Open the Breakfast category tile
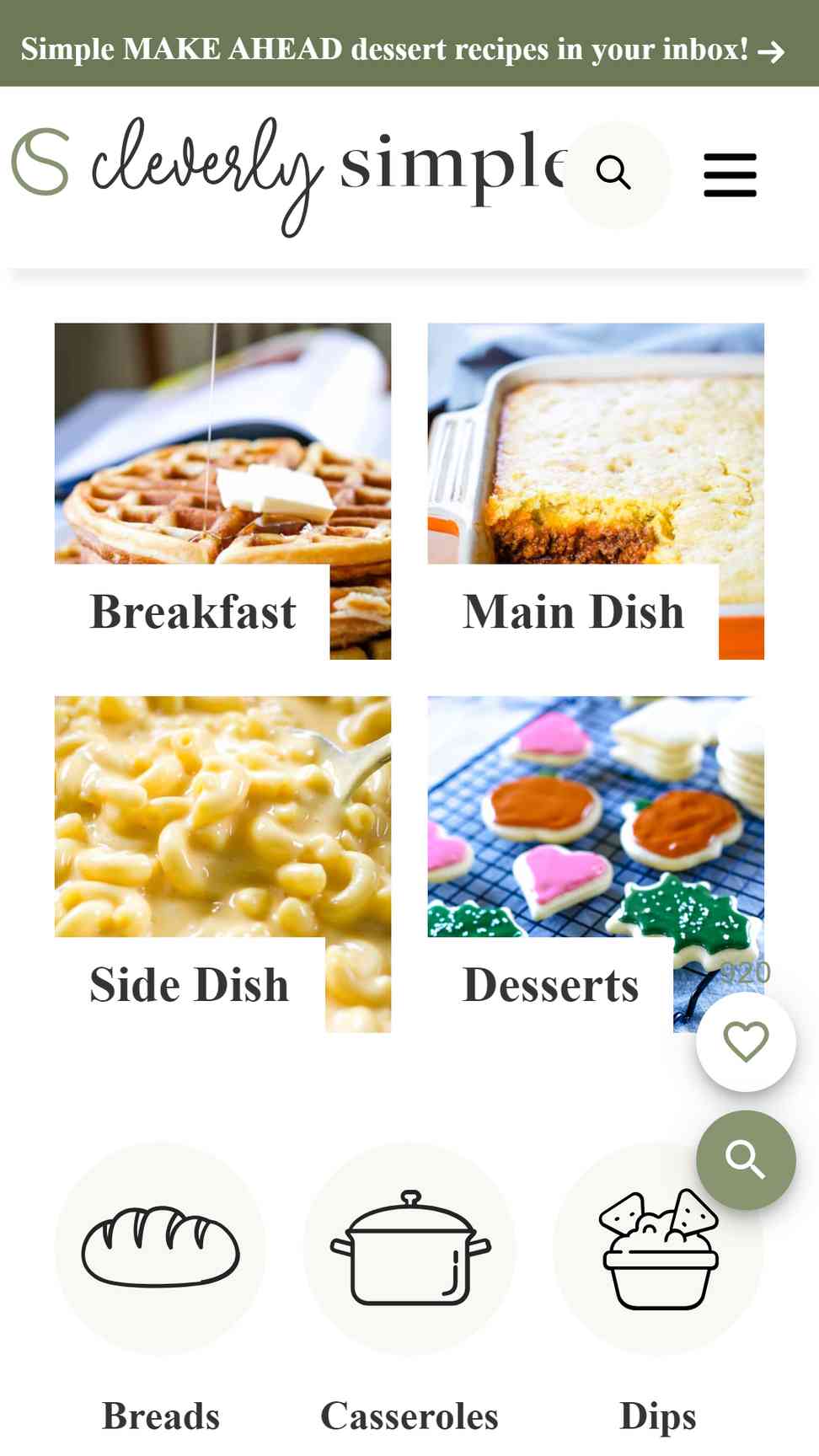 click(222, 491)
